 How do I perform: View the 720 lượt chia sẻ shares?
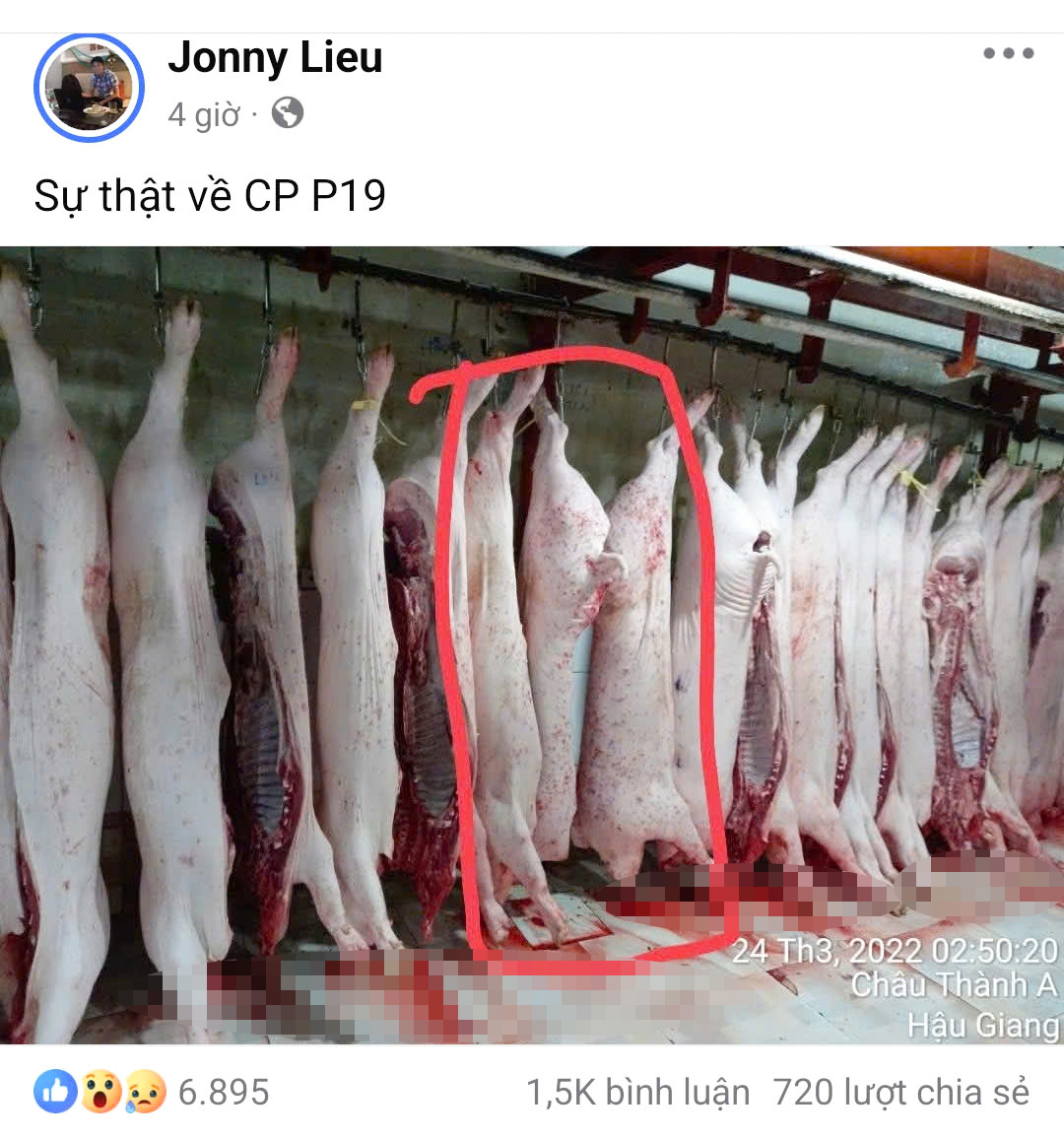pos(900,1092)
